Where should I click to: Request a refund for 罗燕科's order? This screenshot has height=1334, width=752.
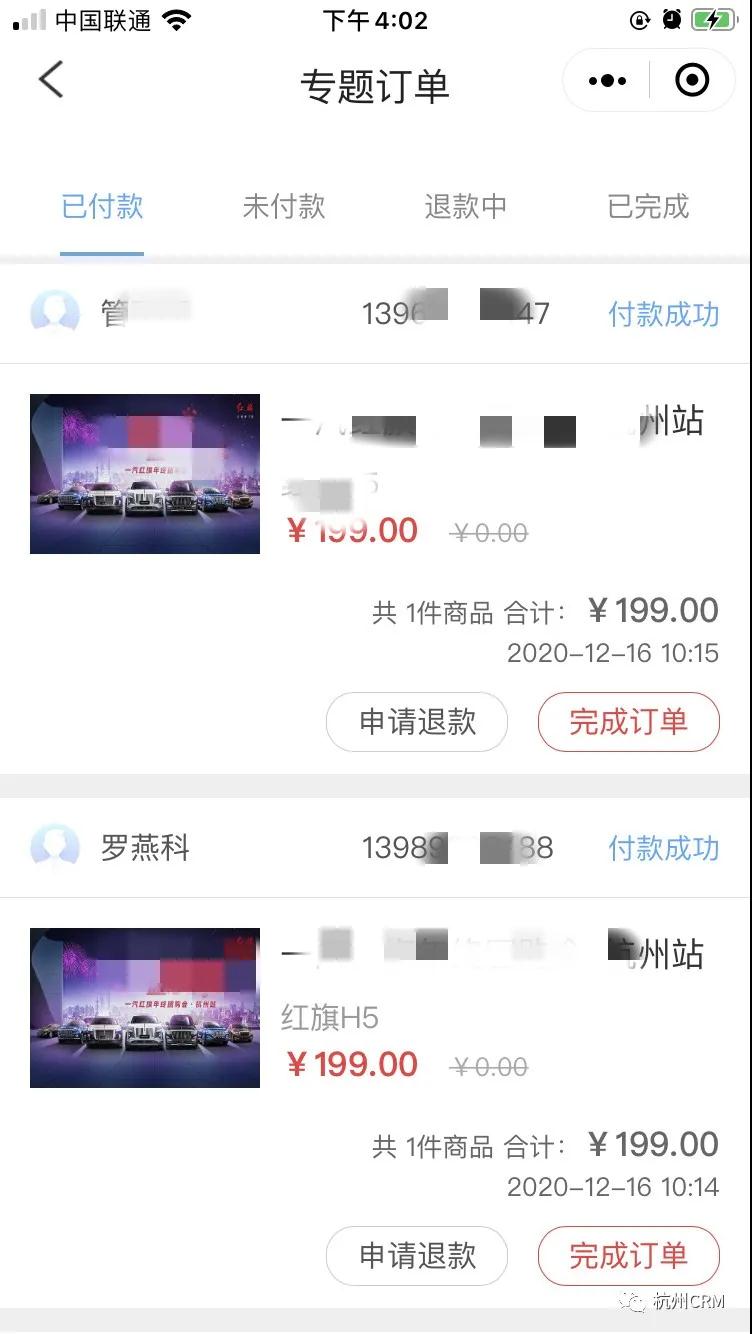pos(417,1256)
